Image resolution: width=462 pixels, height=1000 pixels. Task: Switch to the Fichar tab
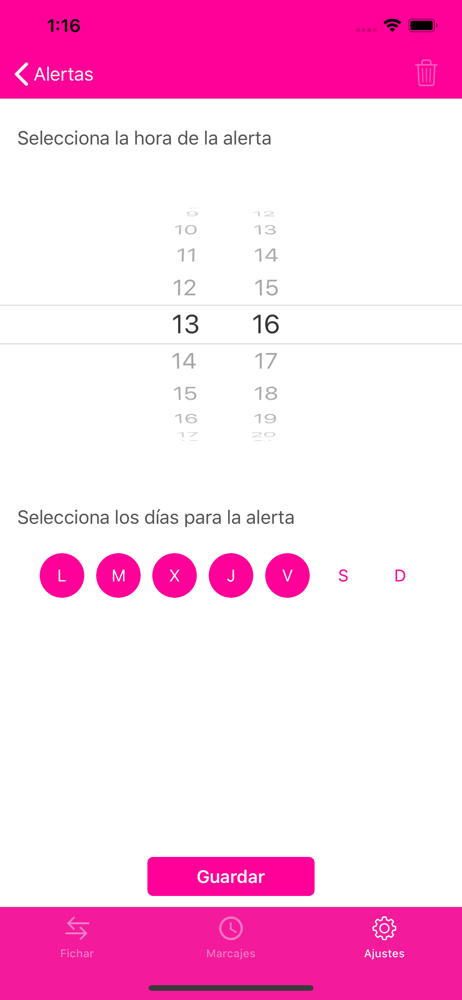[77, 938]
